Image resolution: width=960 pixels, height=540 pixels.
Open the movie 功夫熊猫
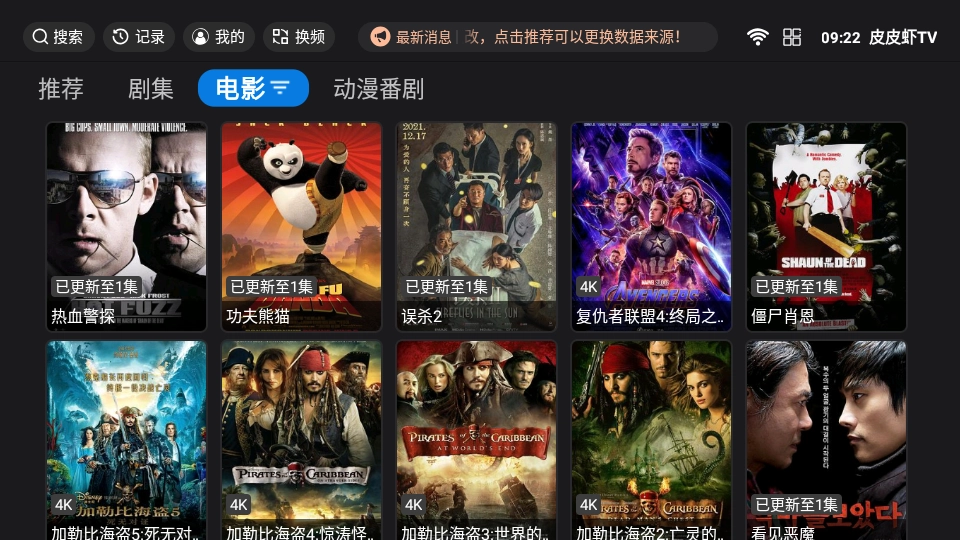coord(301,226)
